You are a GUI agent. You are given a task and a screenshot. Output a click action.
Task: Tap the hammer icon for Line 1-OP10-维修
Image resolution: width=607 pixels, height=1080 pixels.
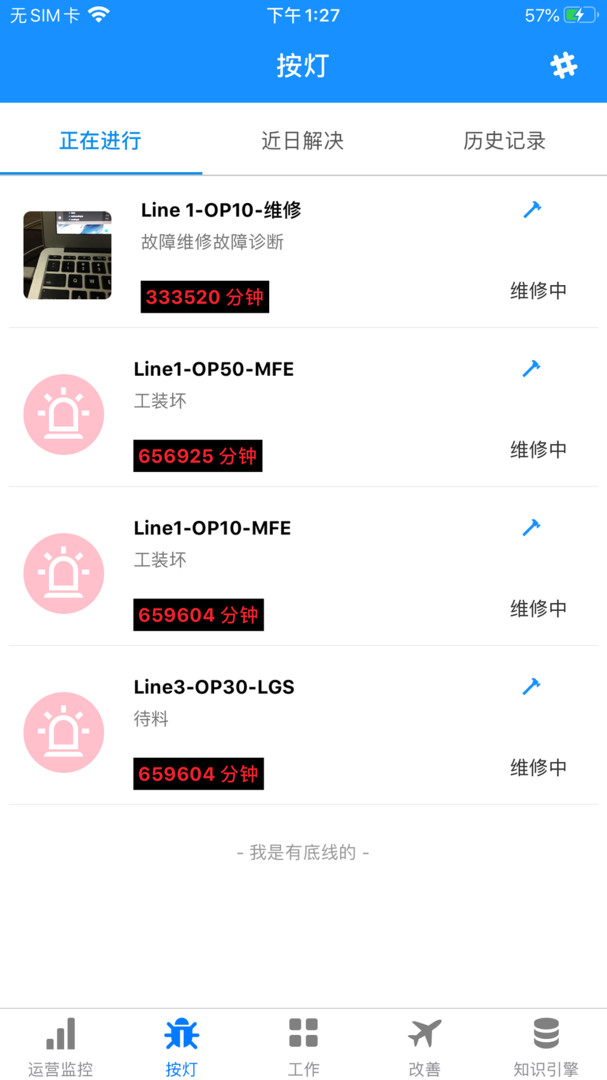point(532,210)
